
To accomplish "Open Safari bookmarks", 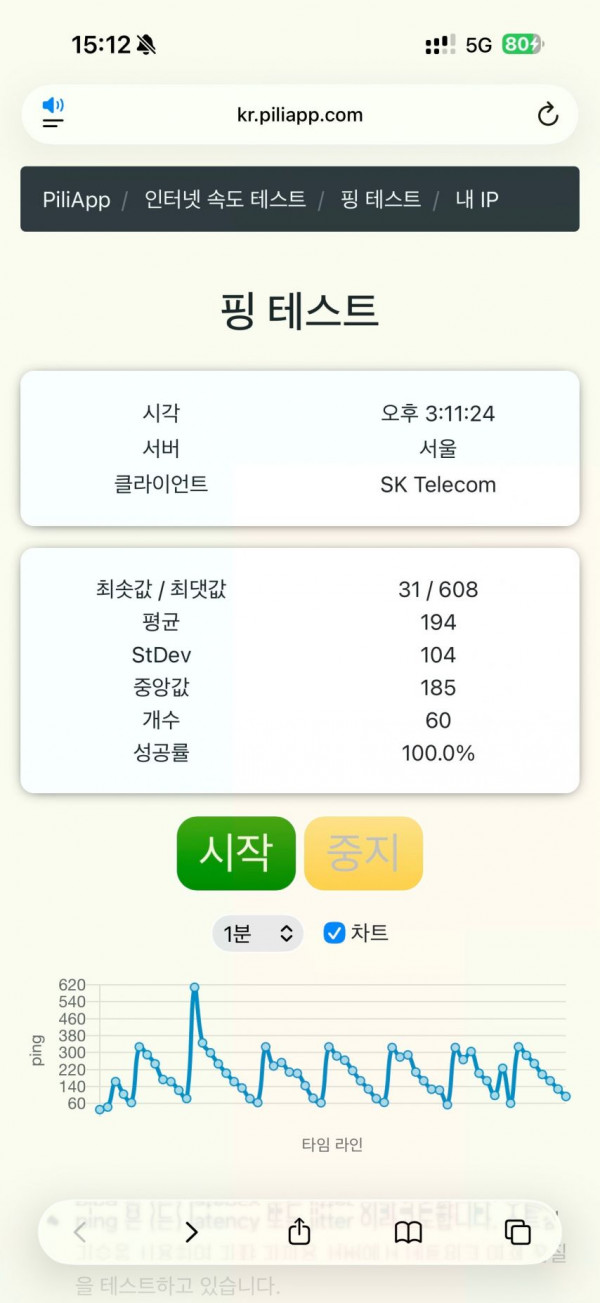I will [x=408, y=1232].
